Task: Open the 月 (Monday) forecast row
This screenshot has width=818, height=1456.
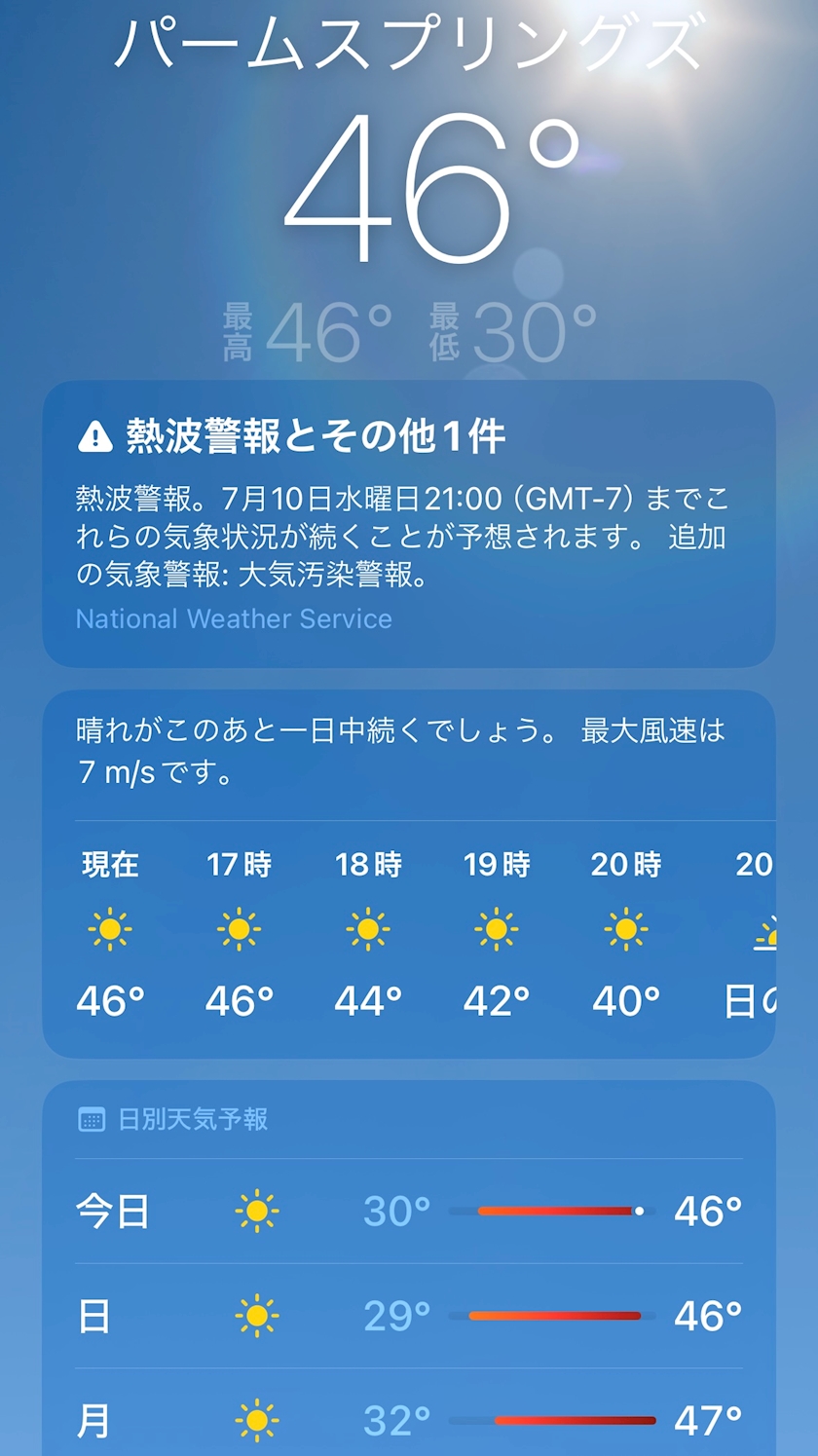Action: [409, 1420]
